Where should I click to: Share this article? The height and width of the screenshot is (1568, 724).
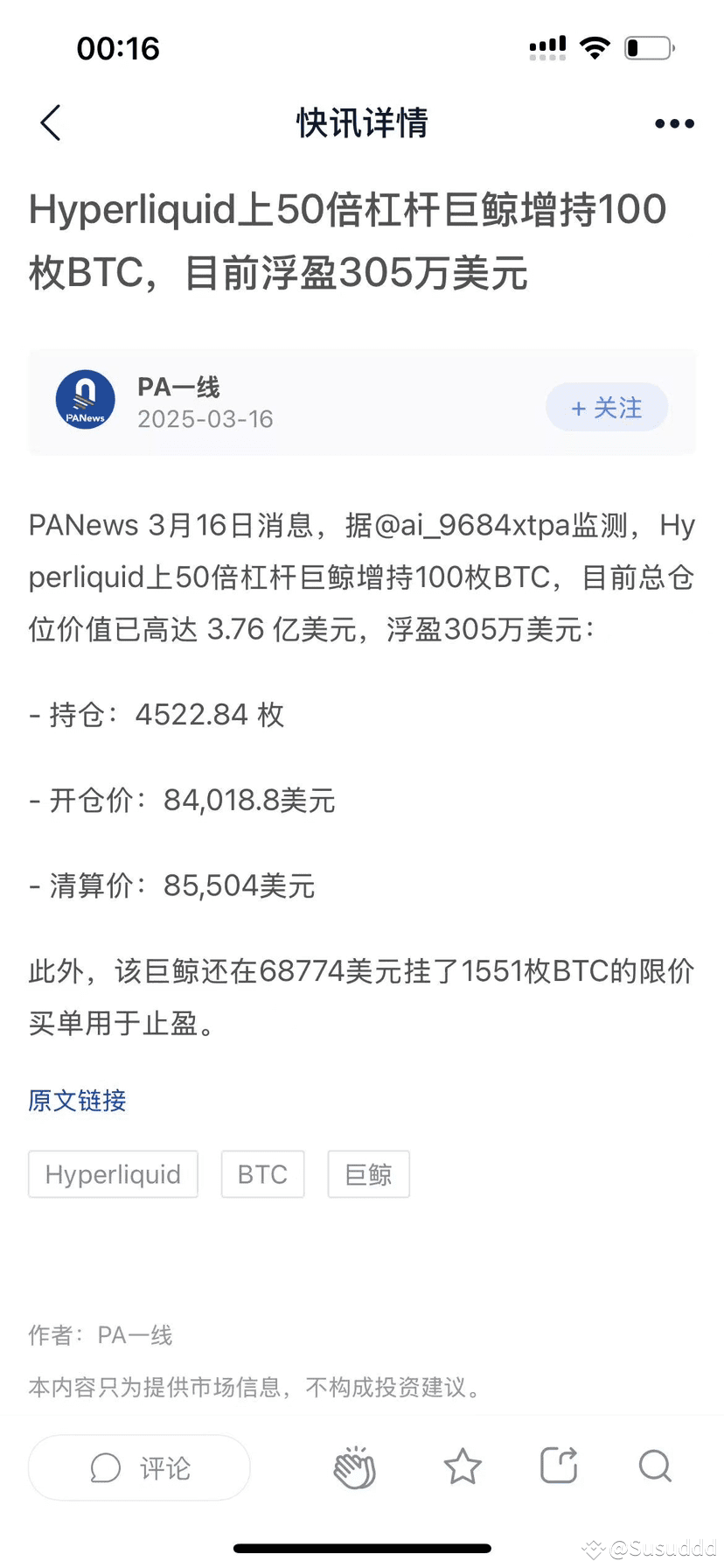[x=559, y=1466]
